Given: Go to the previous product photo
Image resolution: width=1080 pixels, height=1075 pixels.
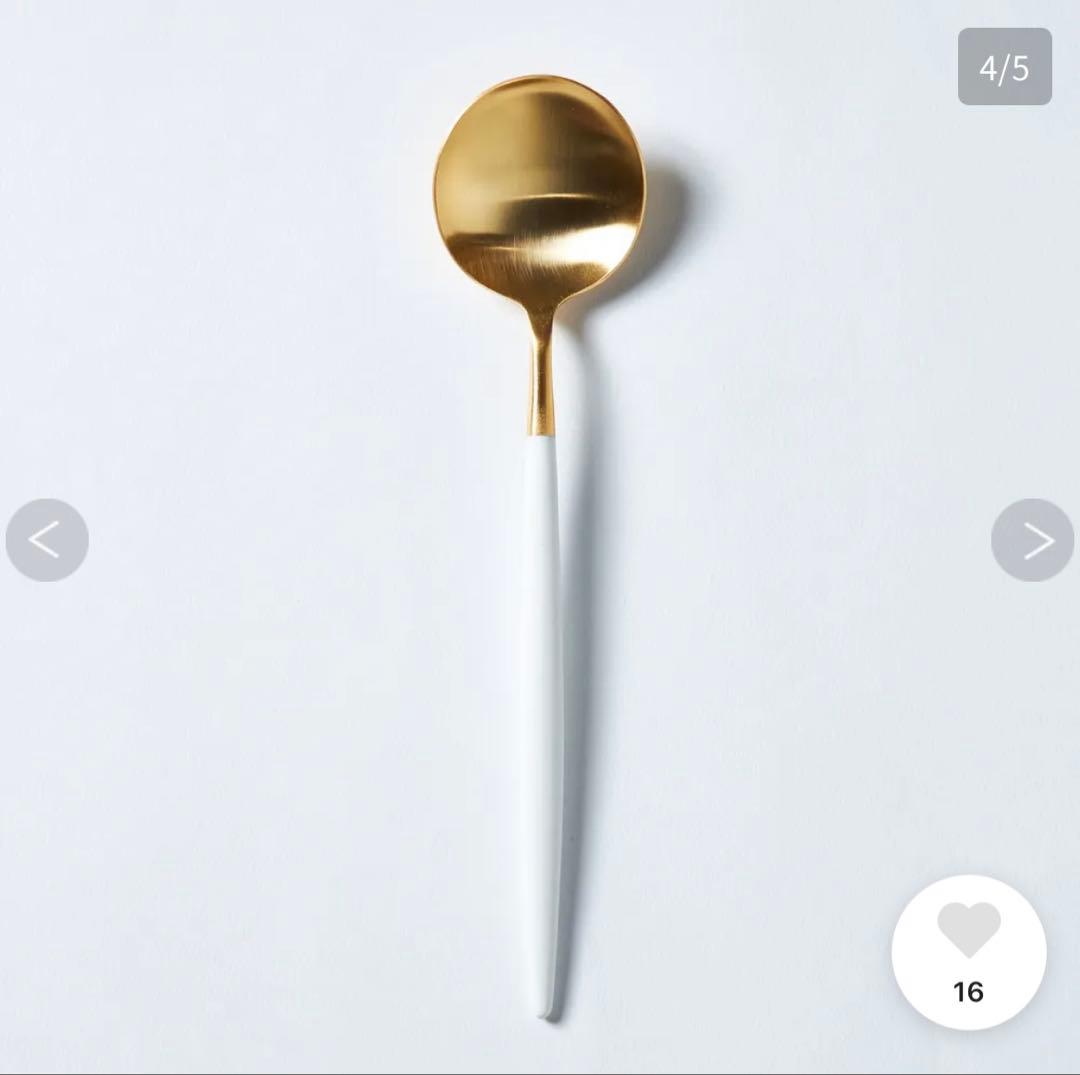Looking at the screenshot, I should point(47,540).
